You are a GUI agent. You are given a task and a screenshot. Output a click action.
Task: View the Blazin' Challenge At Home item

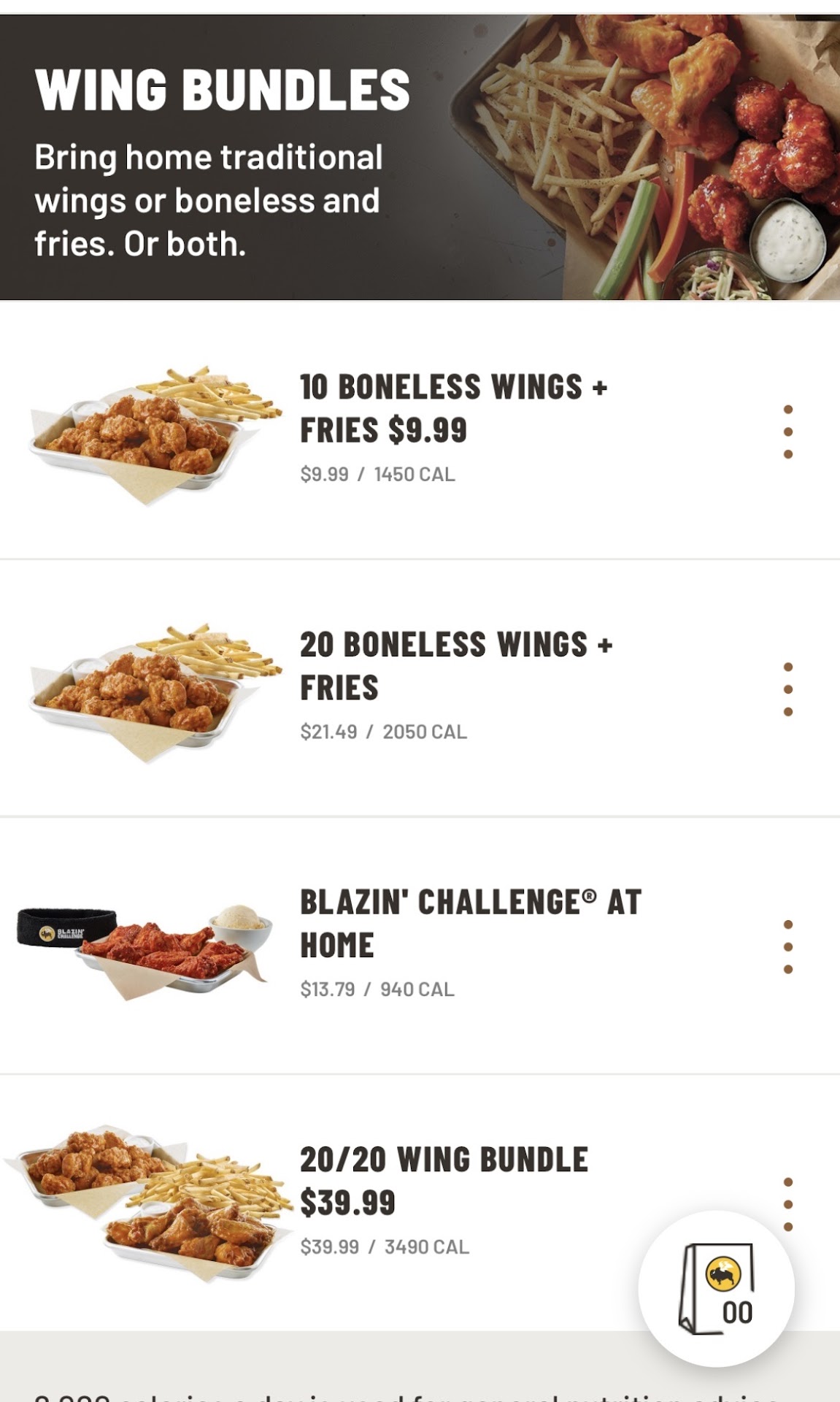[470, 924]
